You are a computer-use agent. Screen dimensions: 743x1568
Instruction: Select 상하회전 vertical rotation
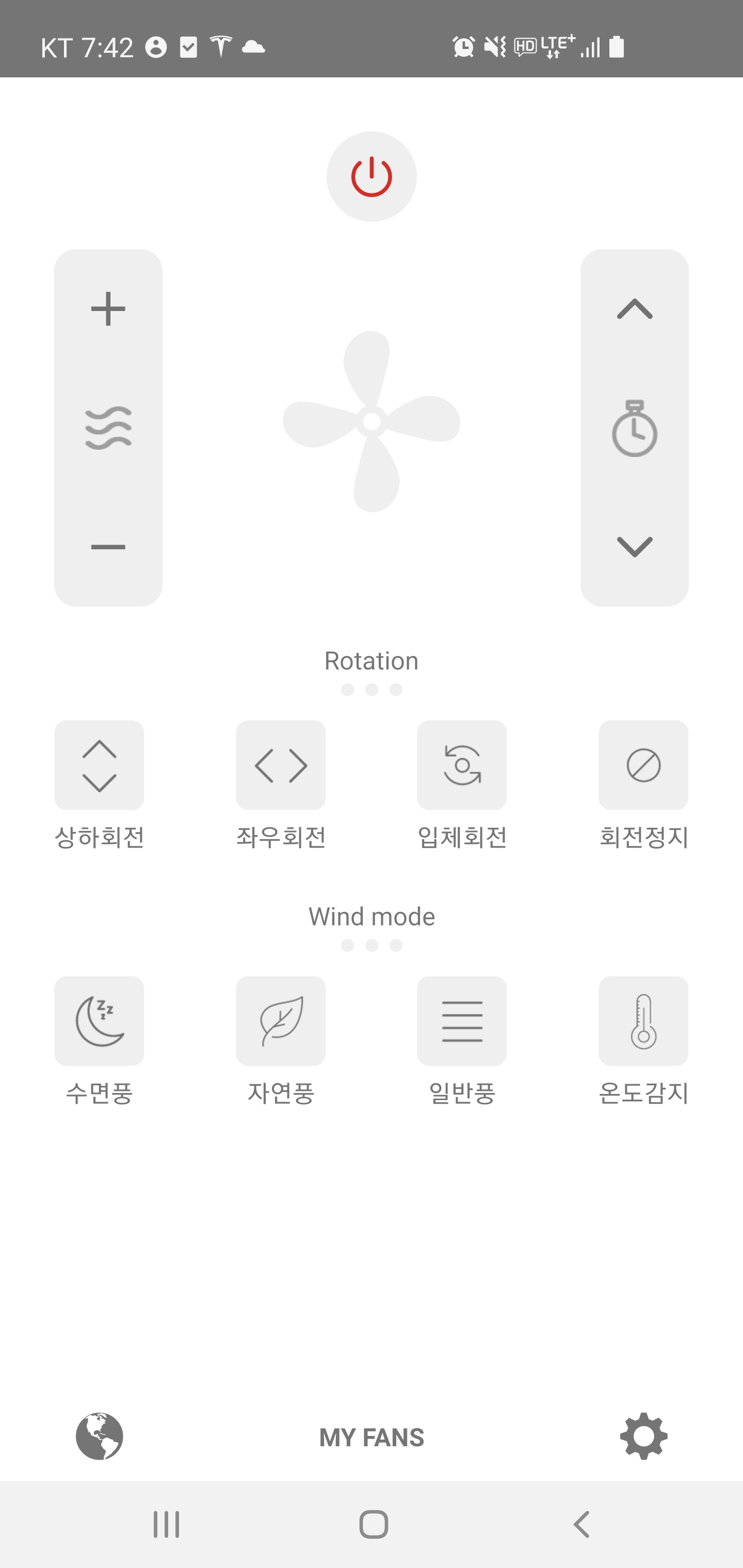[x=99, y=765]
